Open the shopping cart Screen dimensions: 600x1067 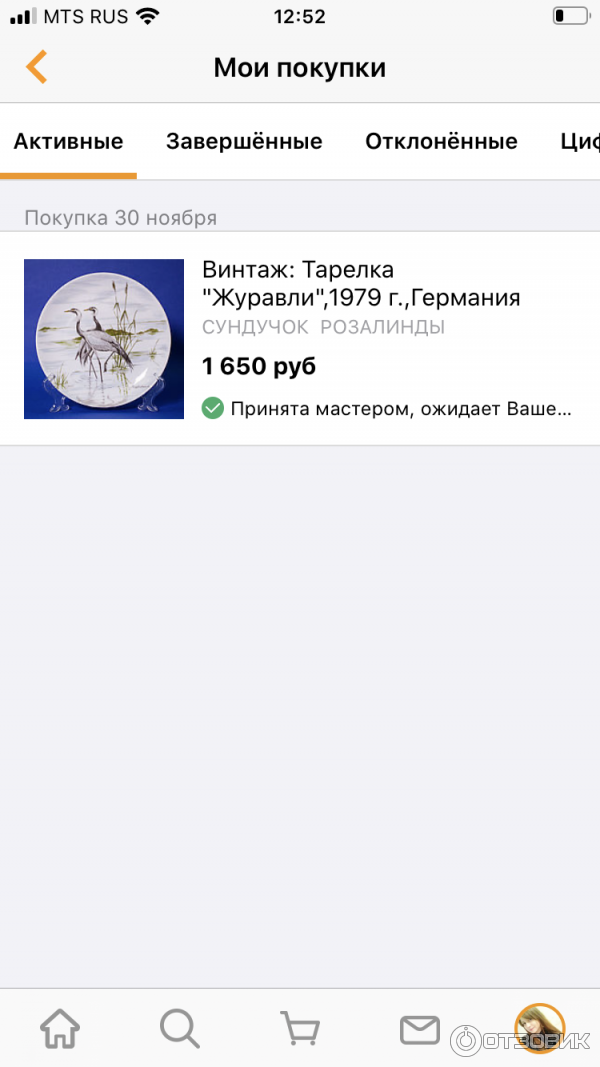point(299,1028)
